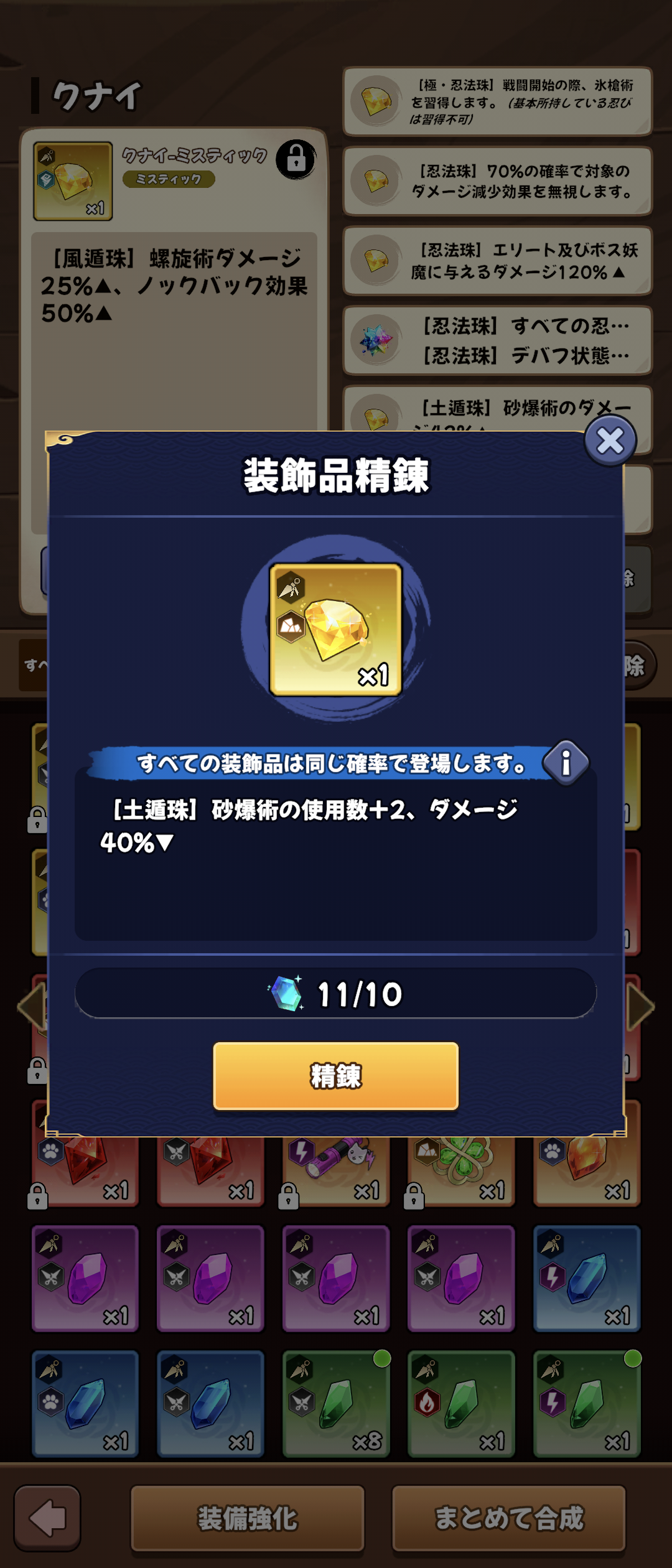Viewport: 672px width, 1568px height.
Task: Tap まとめて合成 button
Action: click(508, 1518)
